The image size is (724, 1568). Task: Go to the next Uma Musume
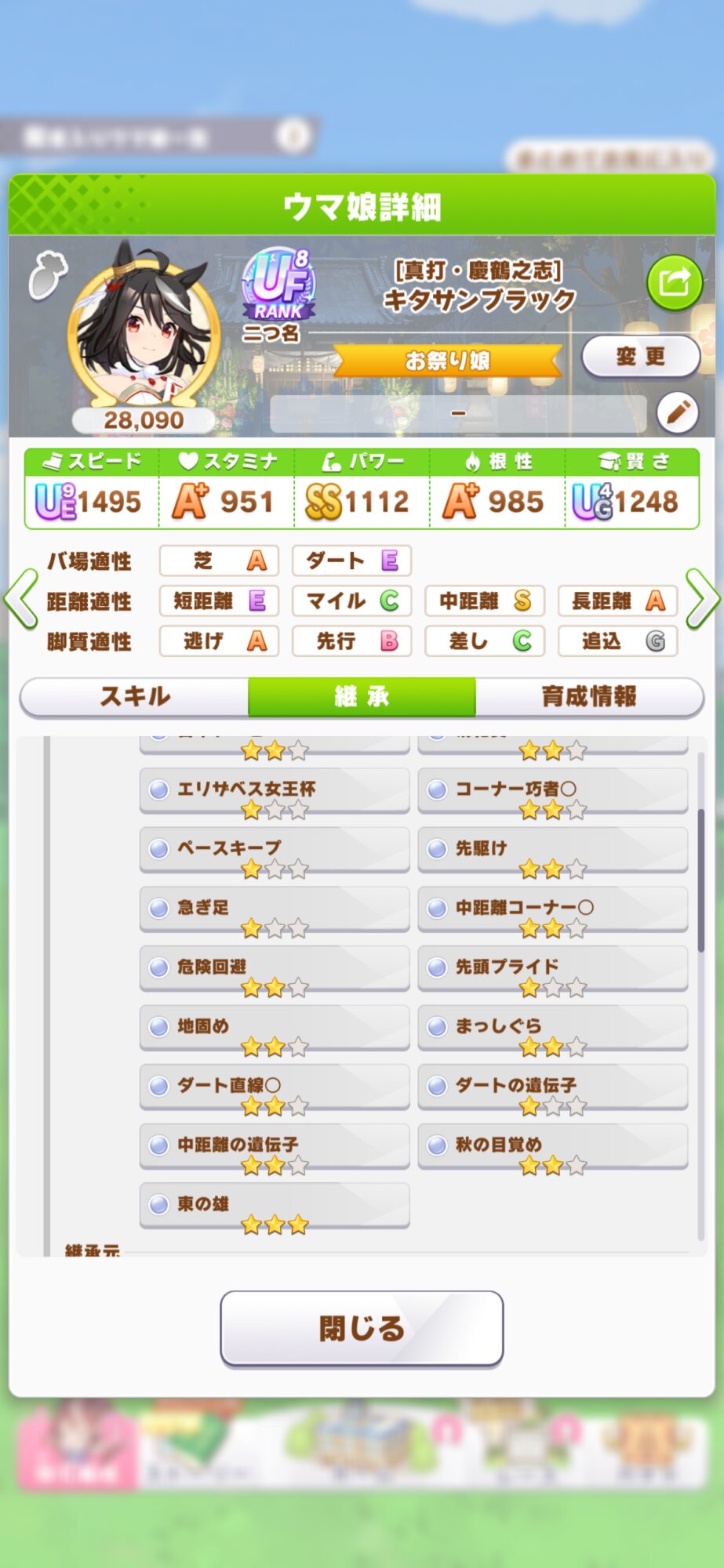pos(702,600)
